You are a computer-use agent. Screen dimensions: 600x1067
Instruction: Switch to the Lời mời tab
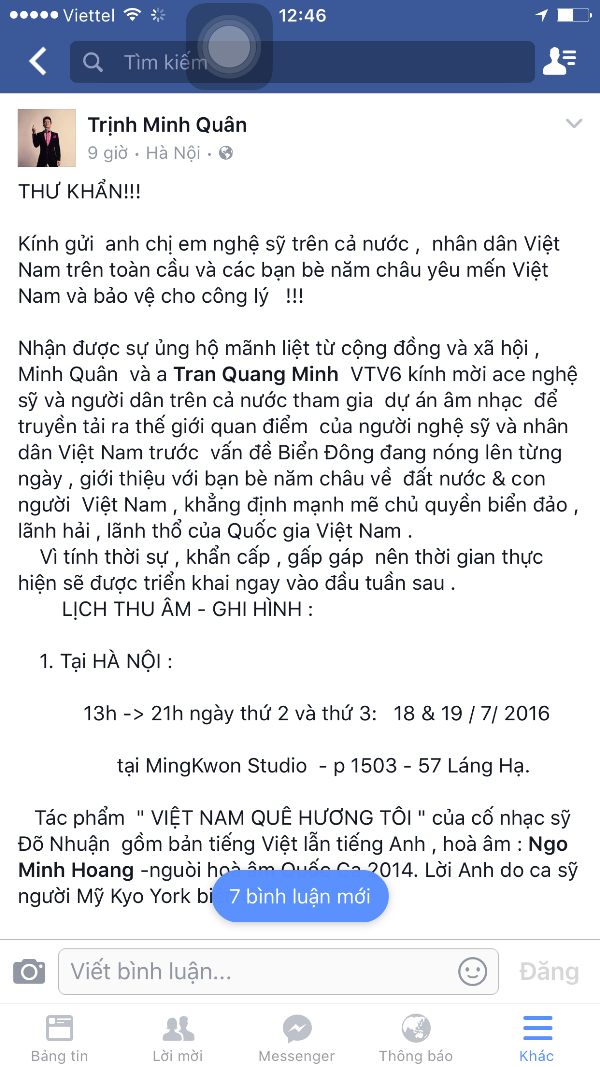click(x=178, y=1038)
